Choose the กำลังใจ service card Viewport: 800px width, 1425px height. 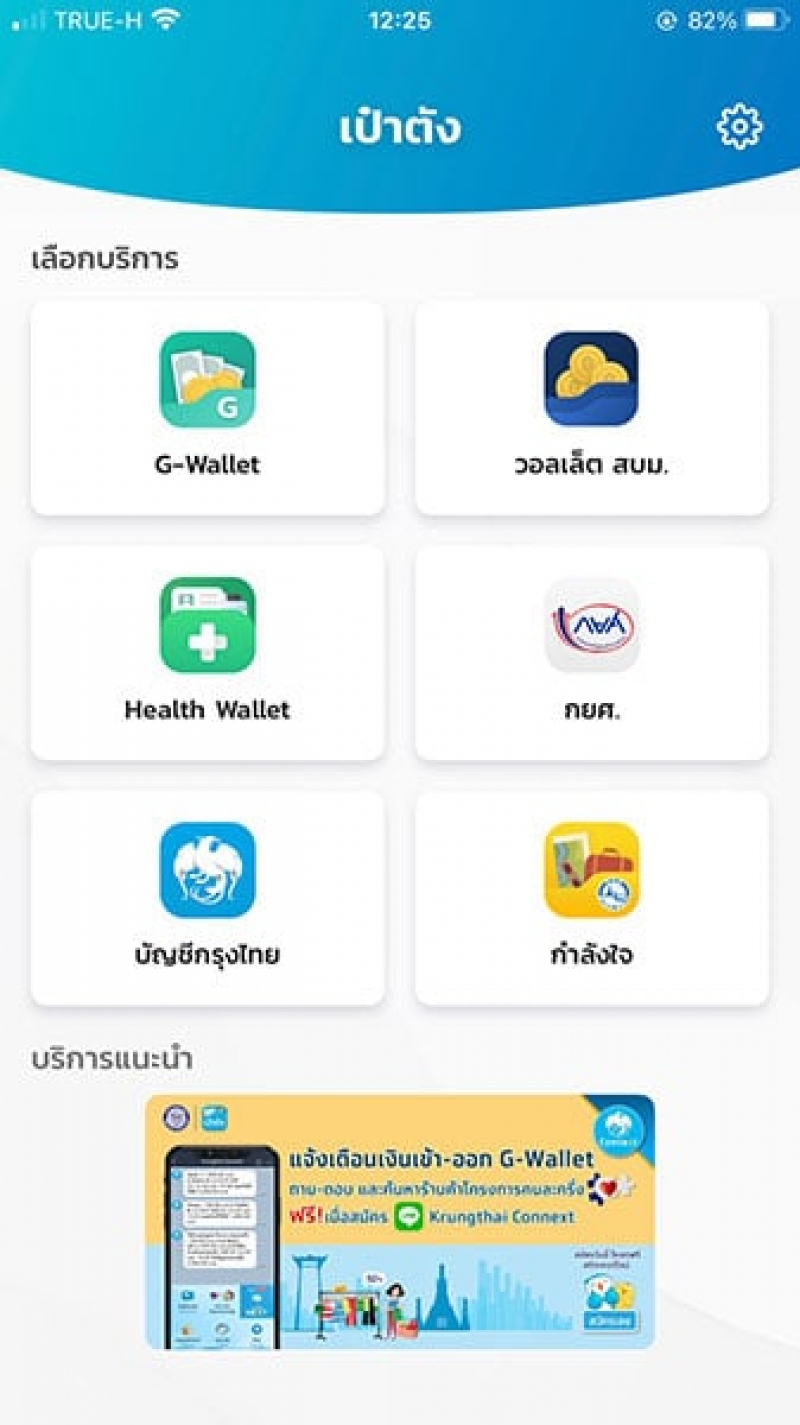click(592, 898)
